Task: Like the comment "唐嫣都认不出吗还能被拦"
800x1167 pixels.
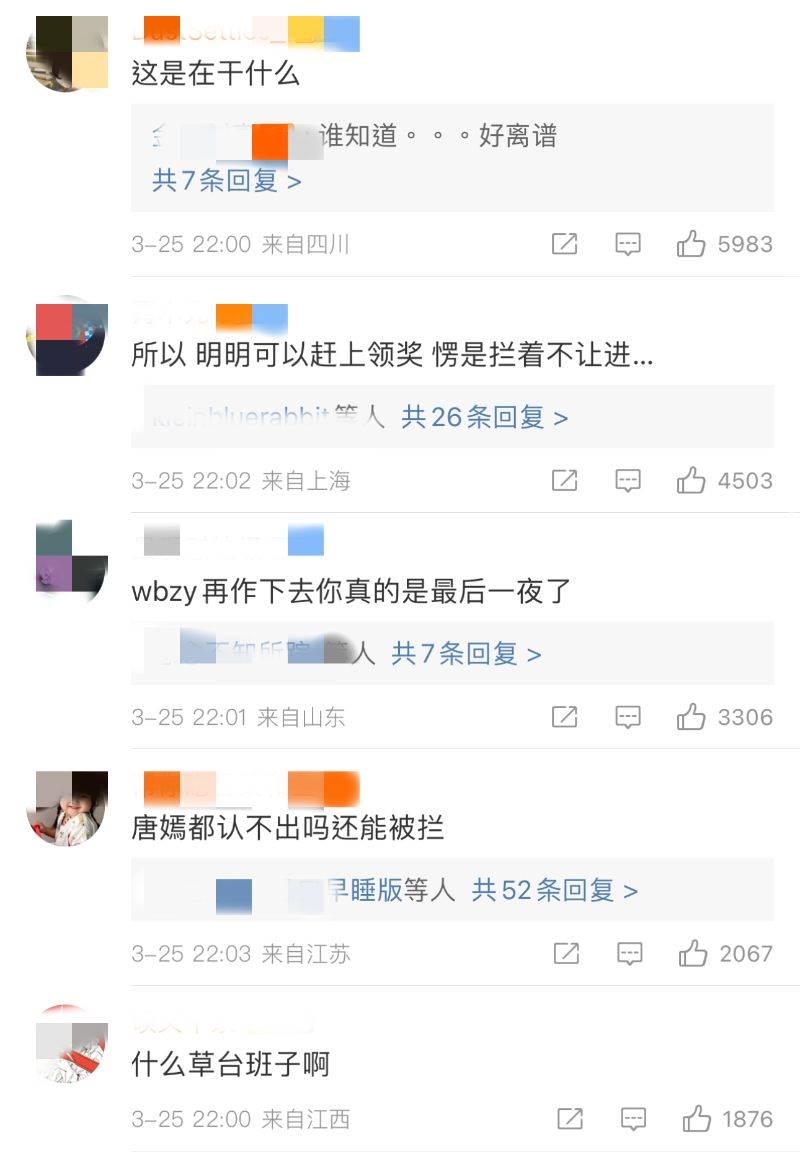Action: (x=693, y=954)
